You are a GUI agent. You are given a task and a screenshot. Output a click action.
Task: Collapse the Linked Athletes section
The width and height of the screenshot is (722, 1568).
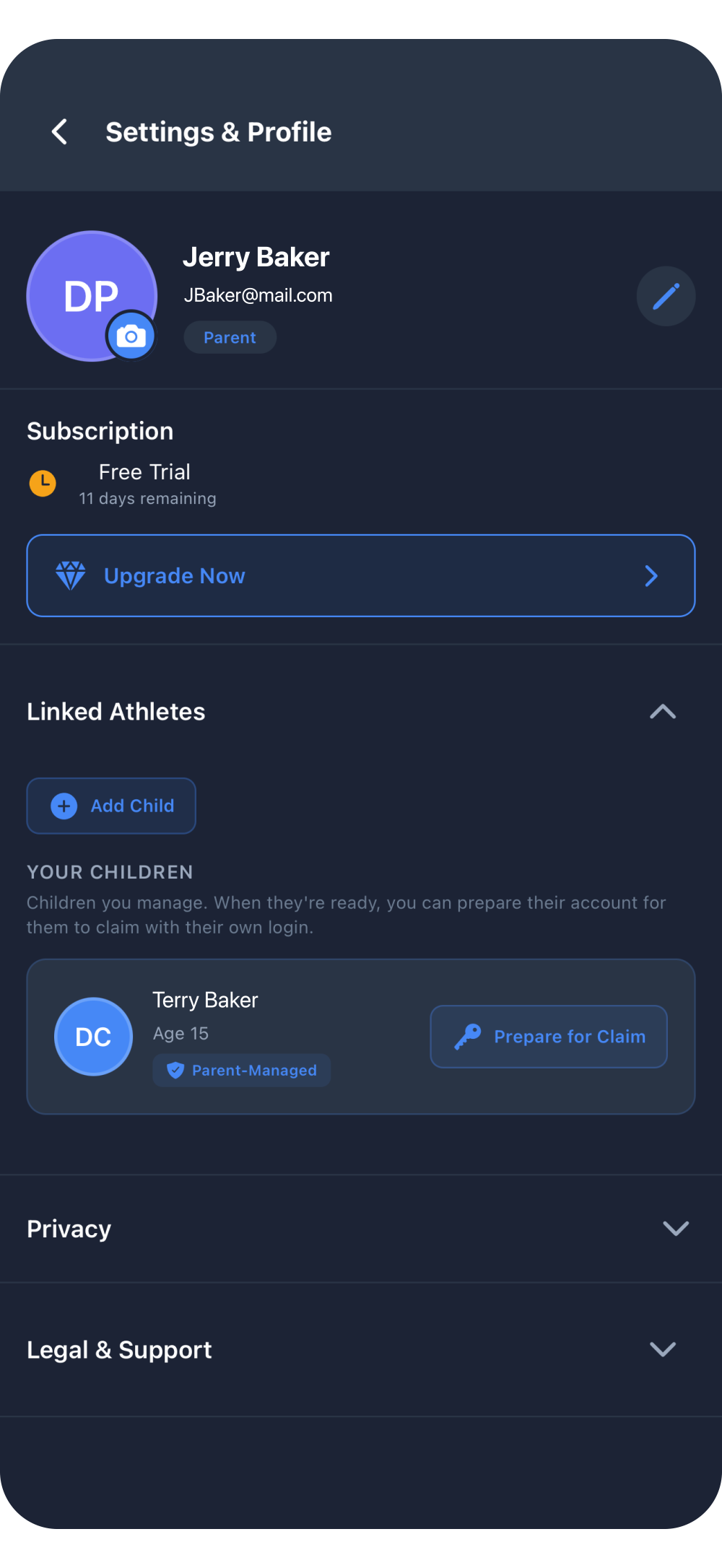[x=661, y=712]
